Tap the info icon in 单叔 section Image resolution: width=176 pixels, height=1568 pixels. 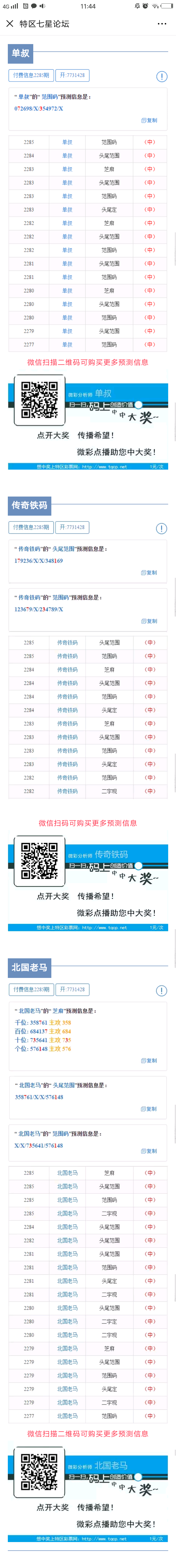[161, 77]
